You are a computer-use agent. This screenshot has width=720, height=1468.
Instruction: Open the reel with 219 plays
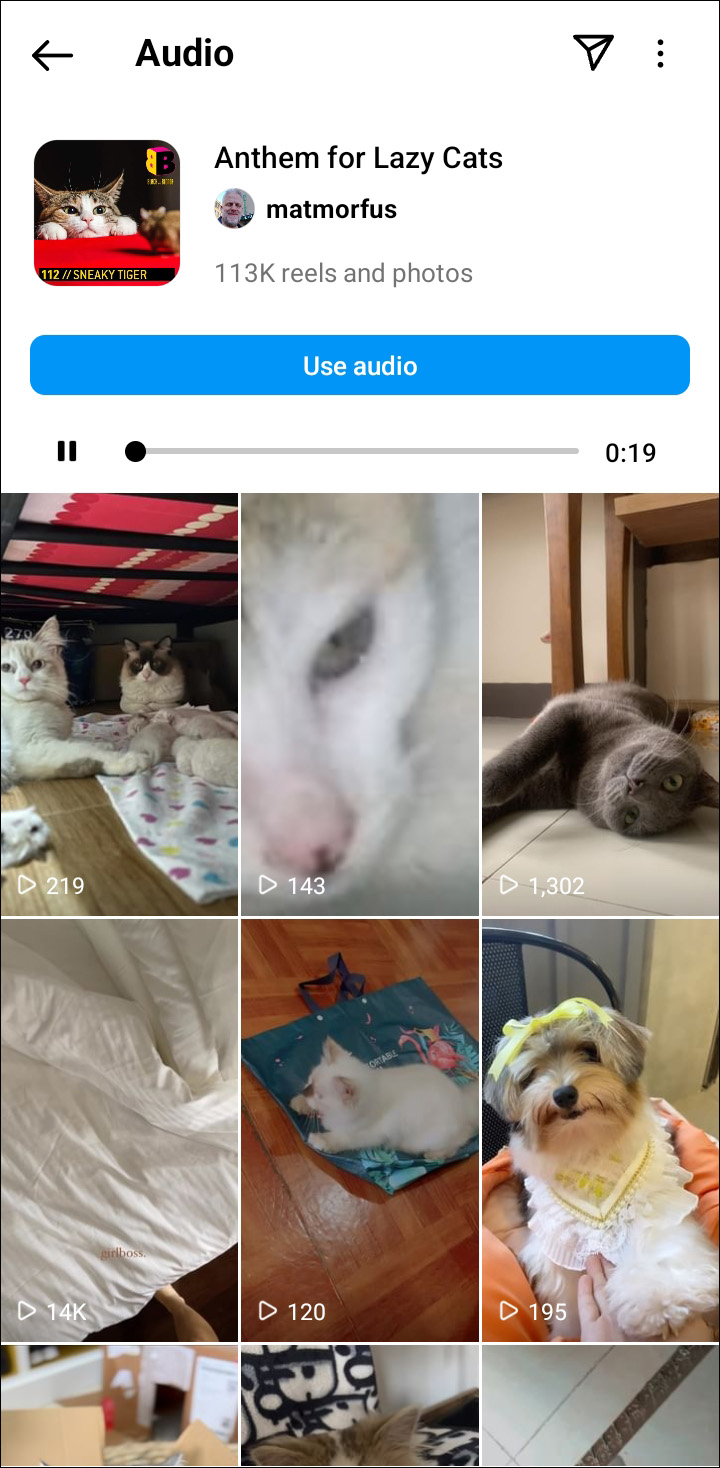click(x=119, y=704)
